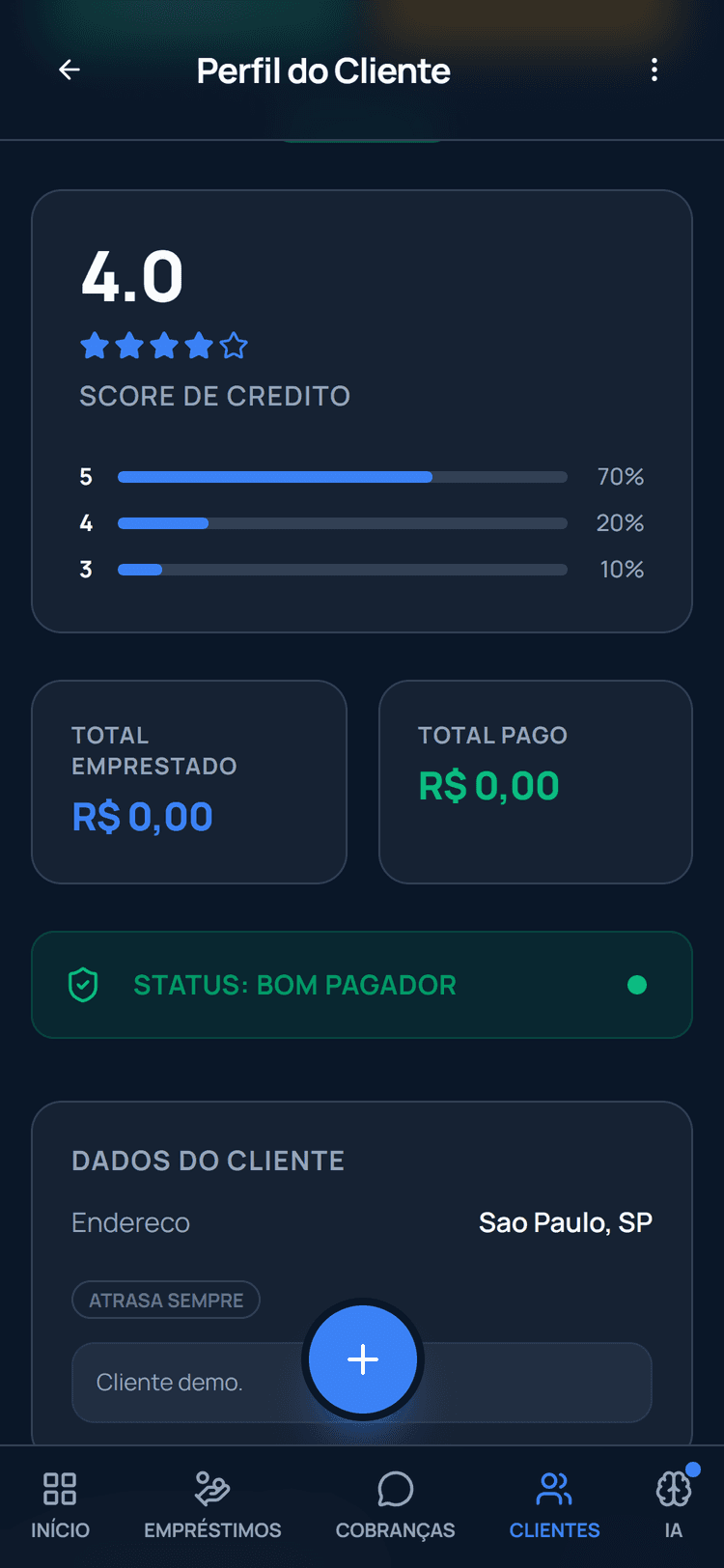Viewport: 724px width, 1568px height.
Task: Click the 70% progress bar for score 5
Action: (343, 476)
